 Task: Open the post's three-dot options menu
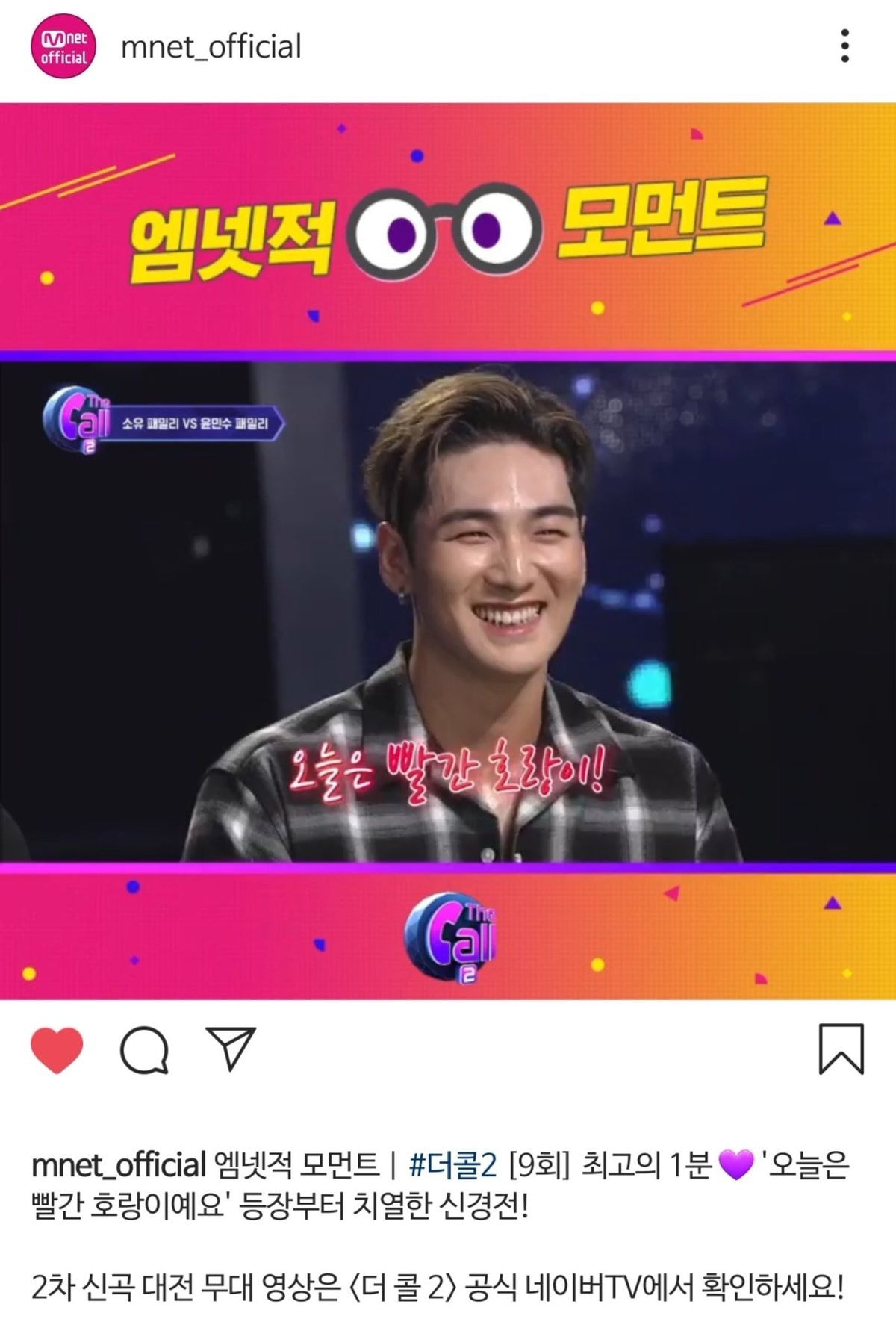pos(844,46)
